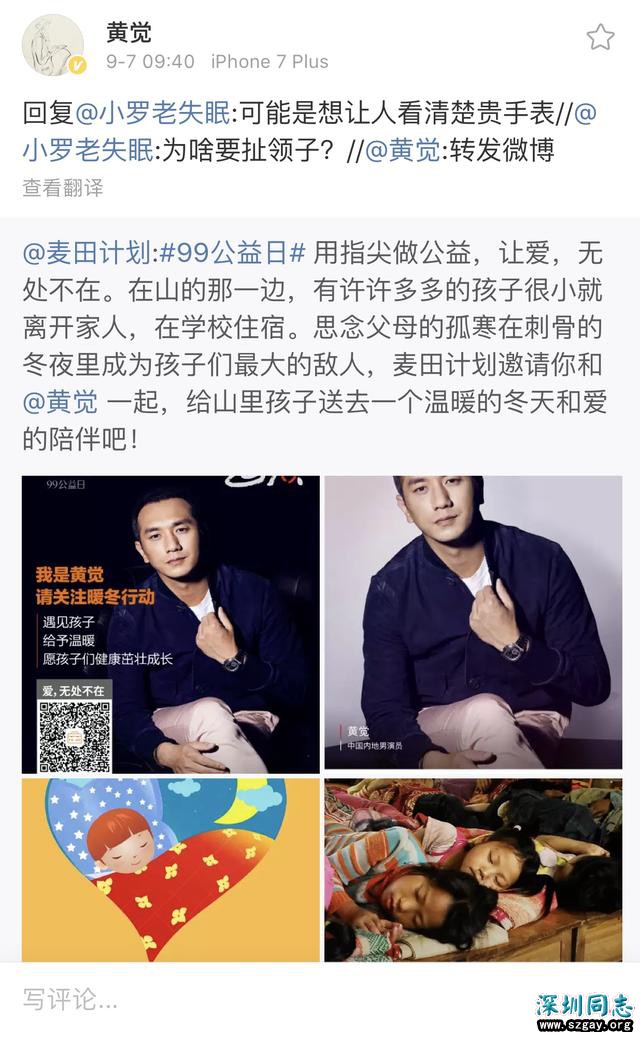Viewport: 640px width, 1037px height.
Task: Open the second photo of the man
Action: click(x=472, y=622)
